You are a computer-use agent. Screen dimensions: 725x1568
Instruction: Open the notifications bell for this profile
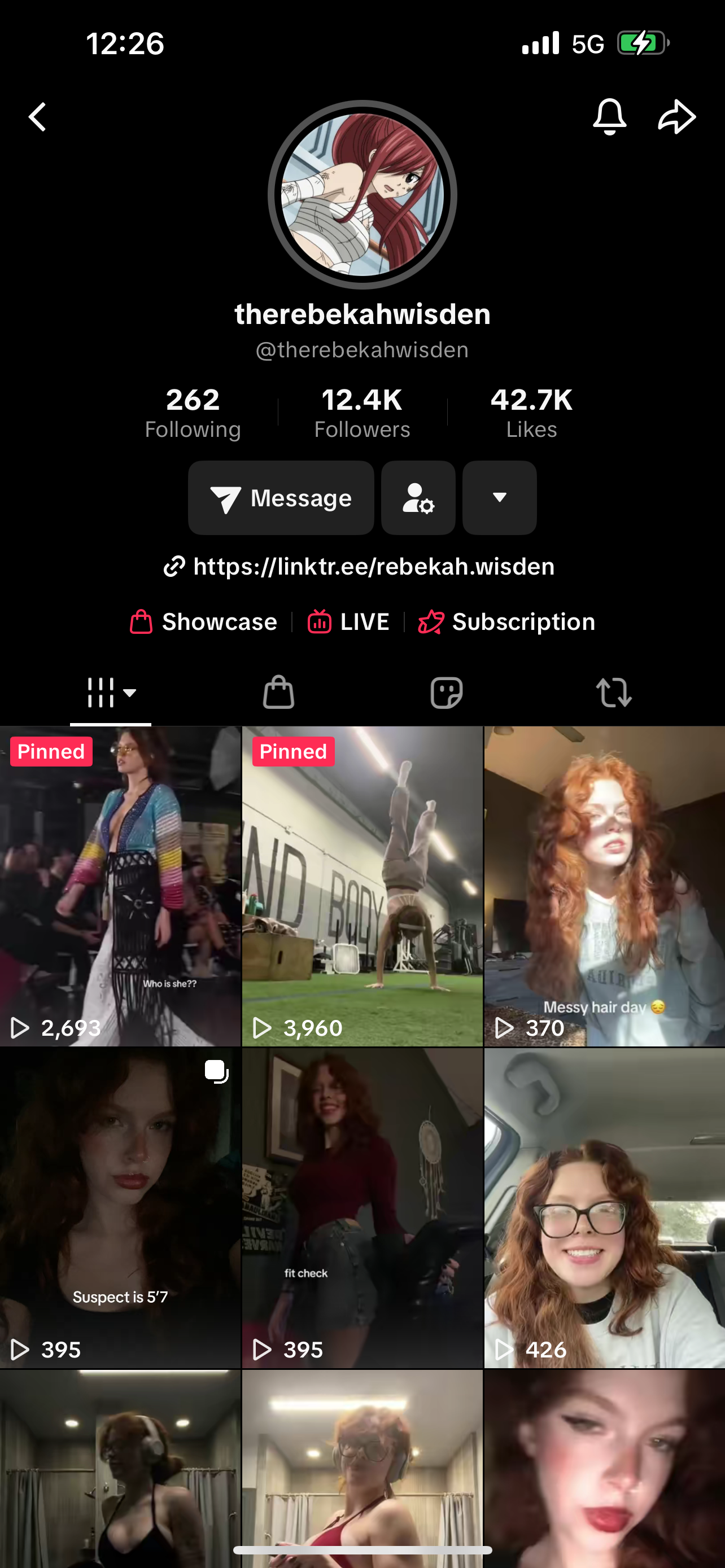tap(609, 116)
